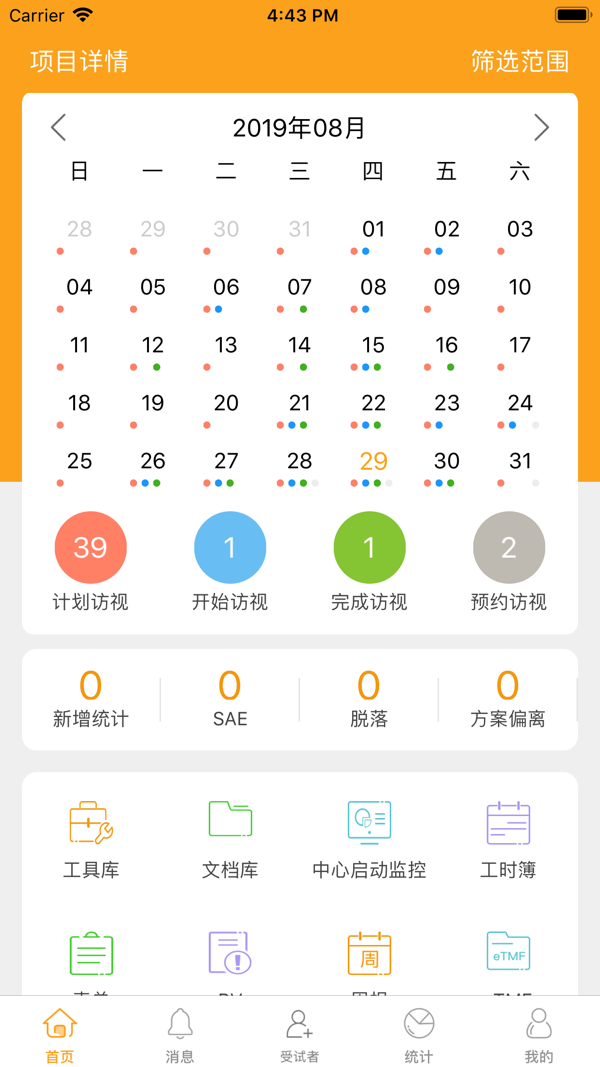Switch to the 消息 tab
This screenshot has width=600, height=1067.
pyautogui.click(x=180, y=1034)
